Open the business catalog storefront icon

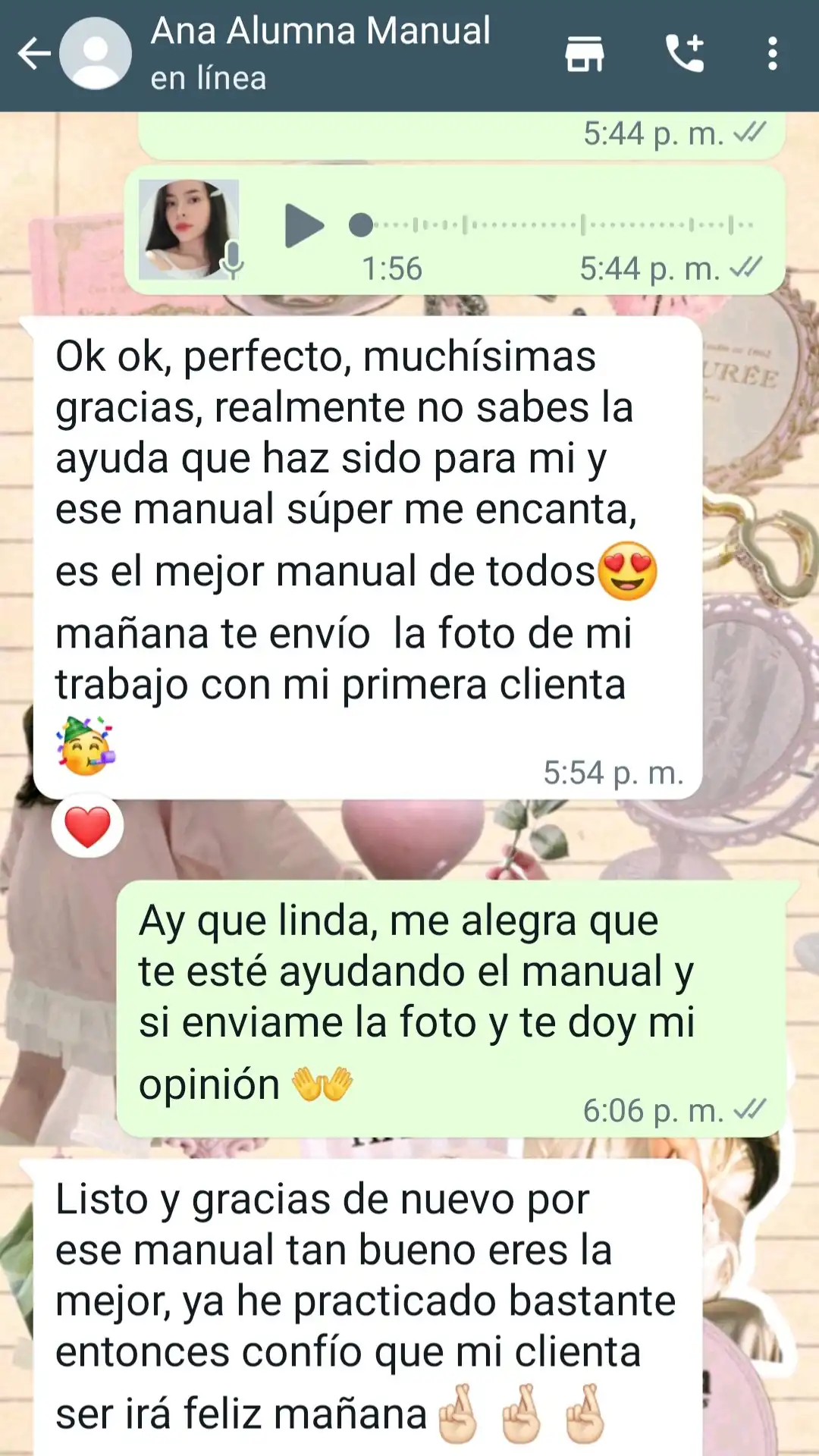click(584, 54)
